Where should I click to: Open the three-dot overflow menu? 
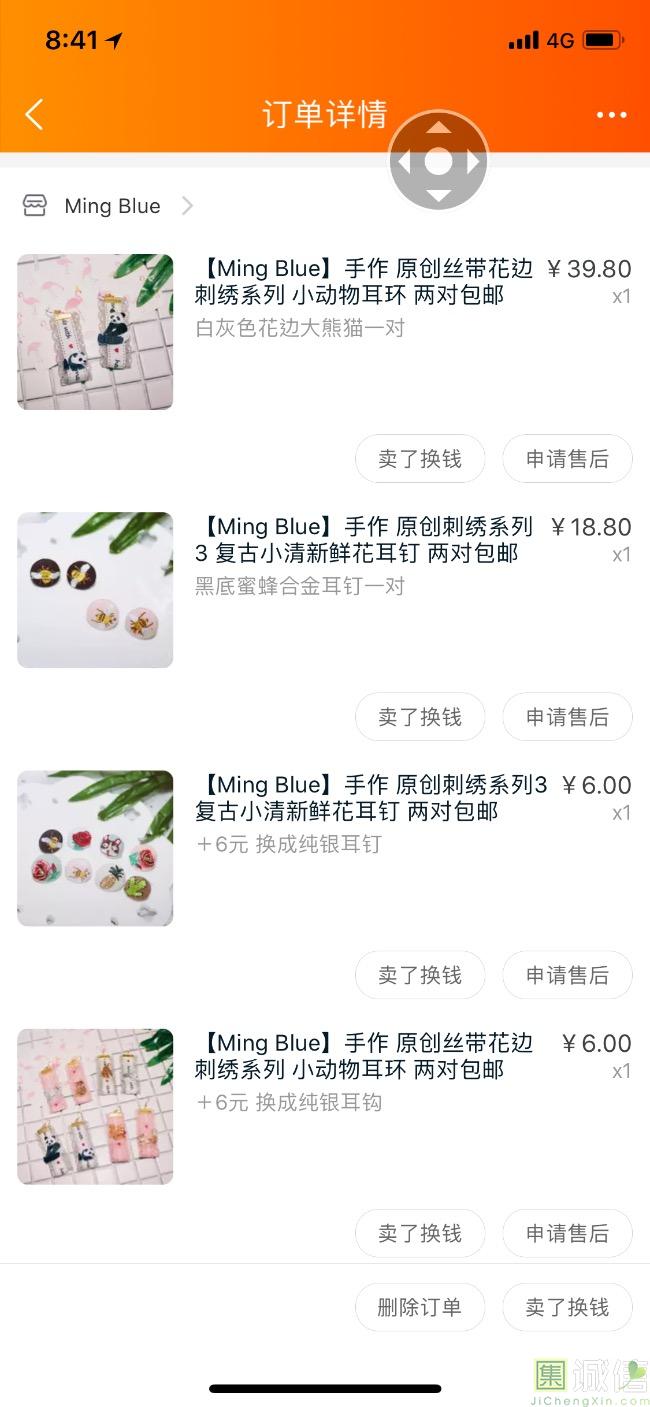tap(611, 115)
